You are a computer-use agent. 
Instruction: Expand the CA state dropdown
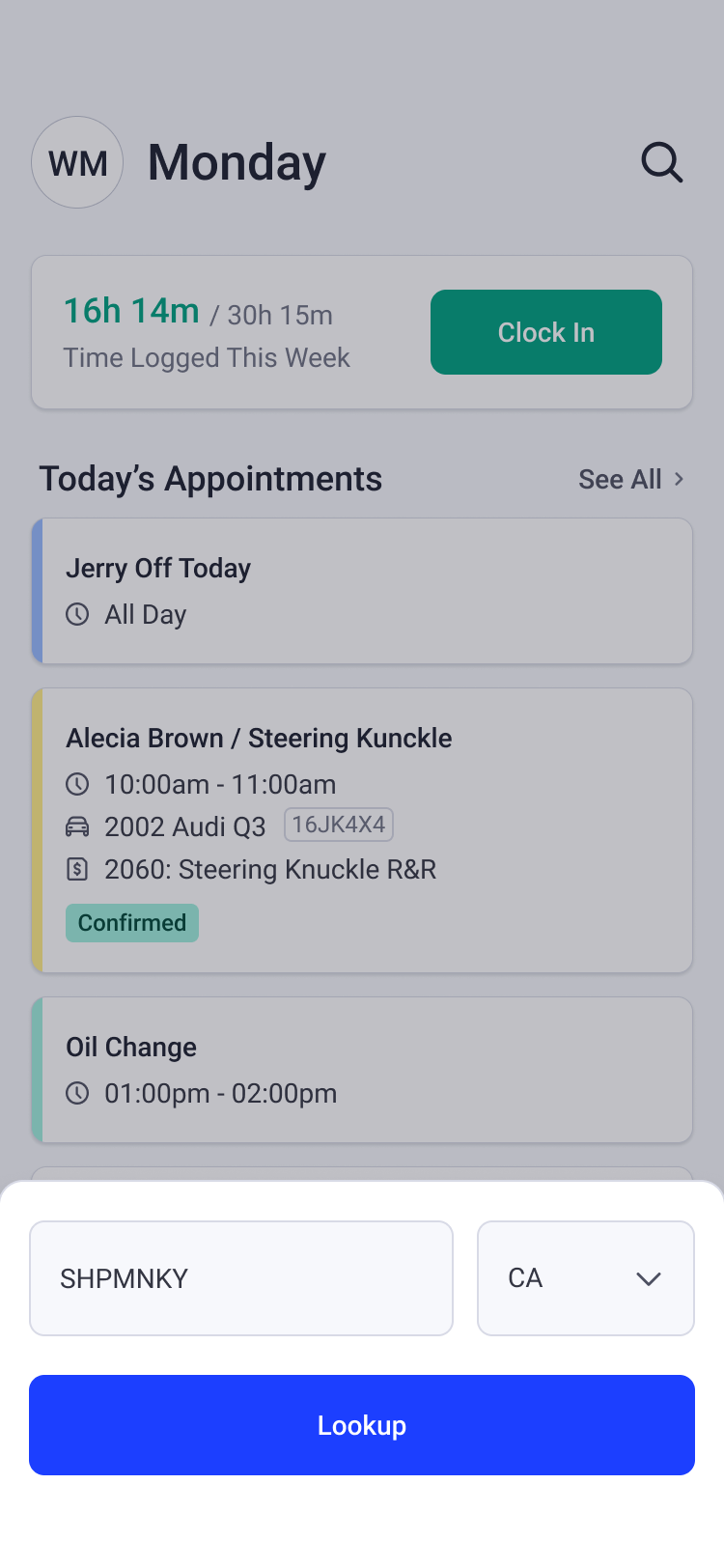point(586,1278)
